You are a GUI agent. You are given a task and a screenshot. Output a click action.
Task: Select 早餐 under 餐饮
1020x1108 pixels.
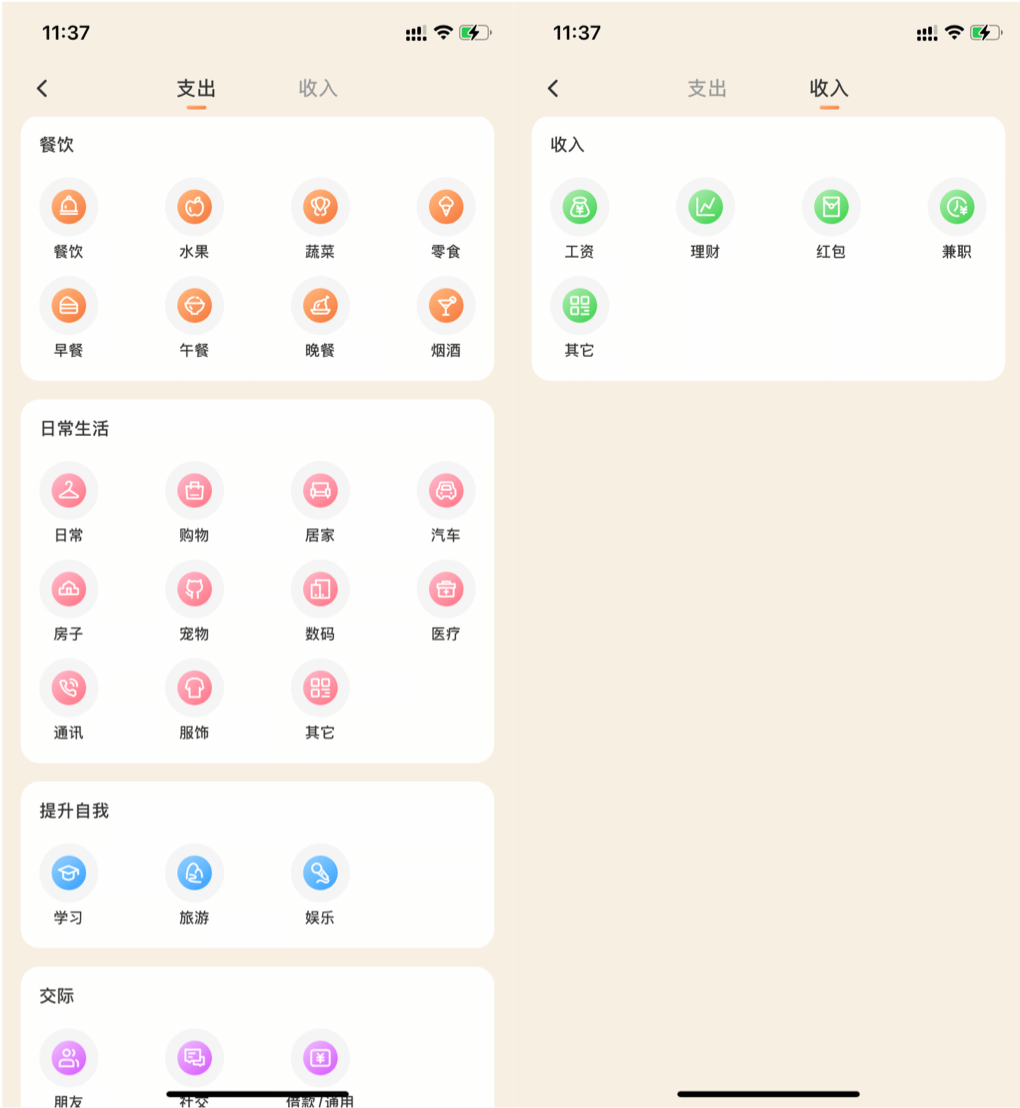click(x=68, y=306)
